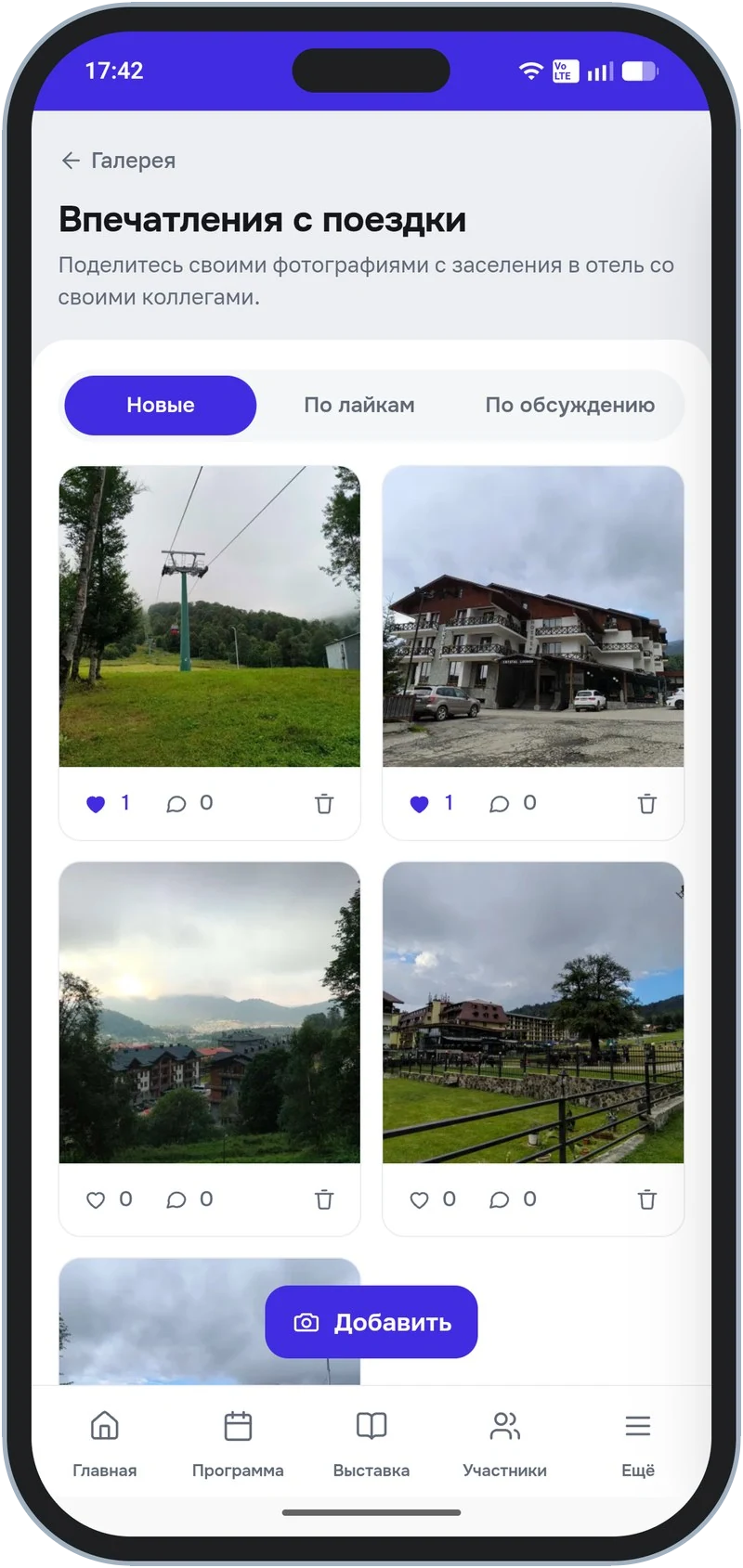Like the mountain valley sunset photo

(x=96, y=1200)
